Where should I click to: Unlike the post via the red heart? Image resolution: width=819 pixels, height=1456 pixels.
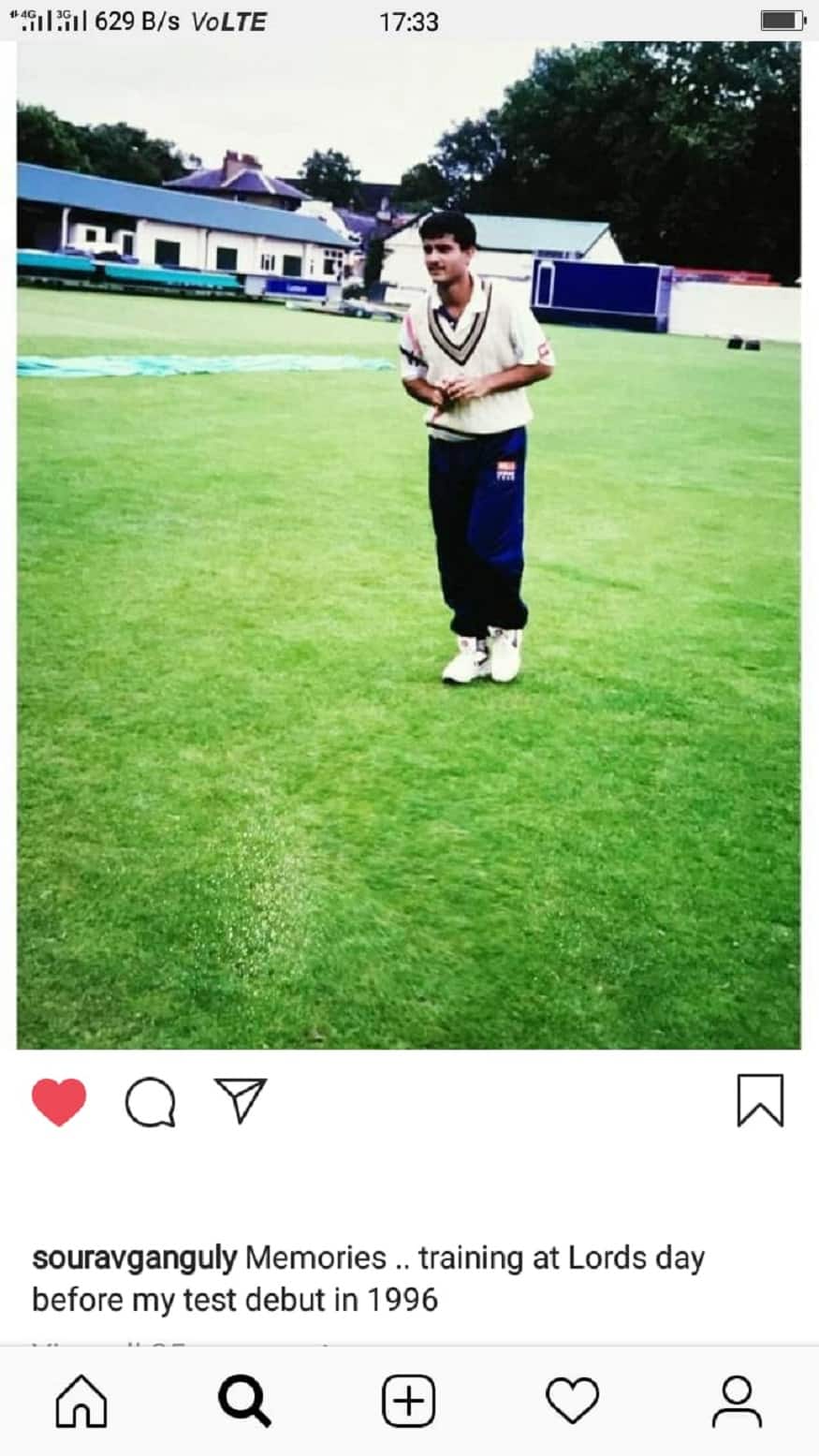tap(59, 1101)
